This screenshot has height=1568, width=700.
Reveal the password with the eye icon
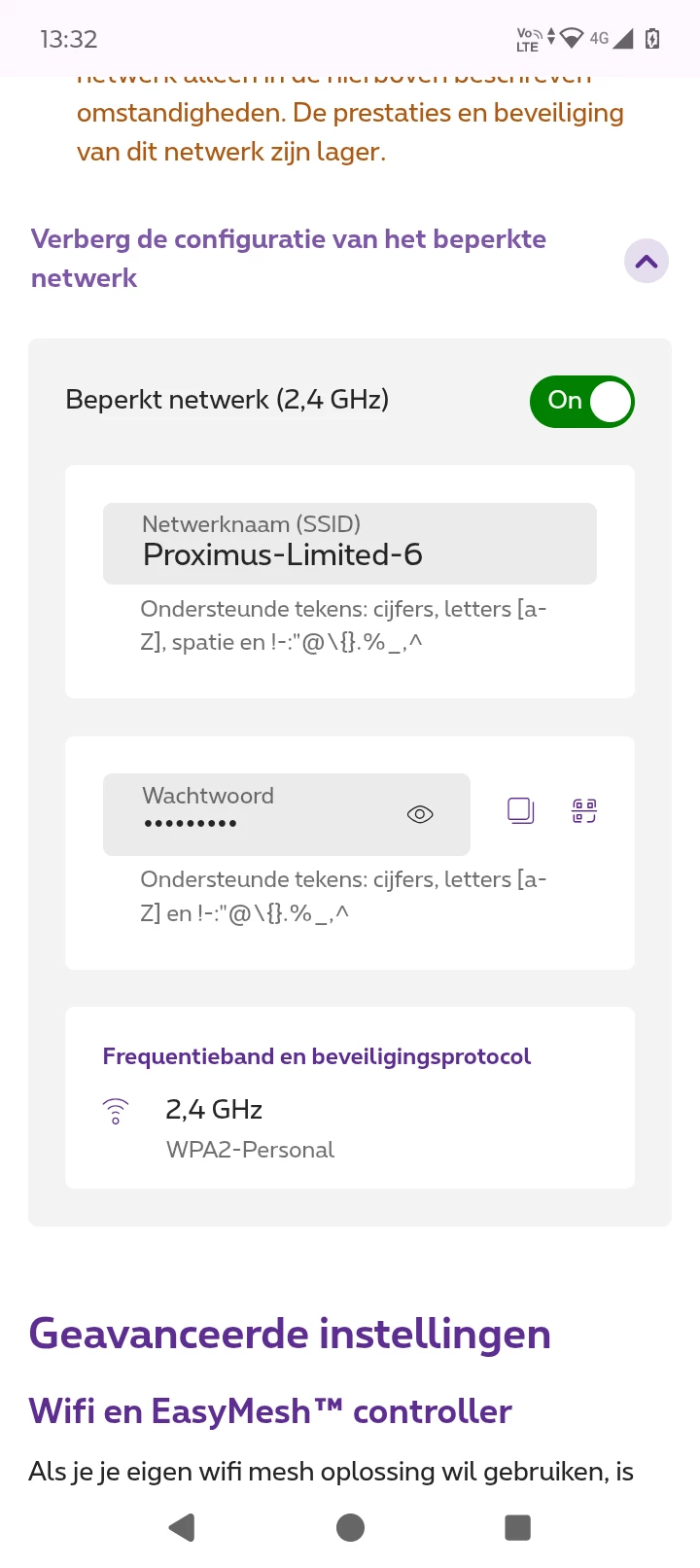click(x=420, y=814)
